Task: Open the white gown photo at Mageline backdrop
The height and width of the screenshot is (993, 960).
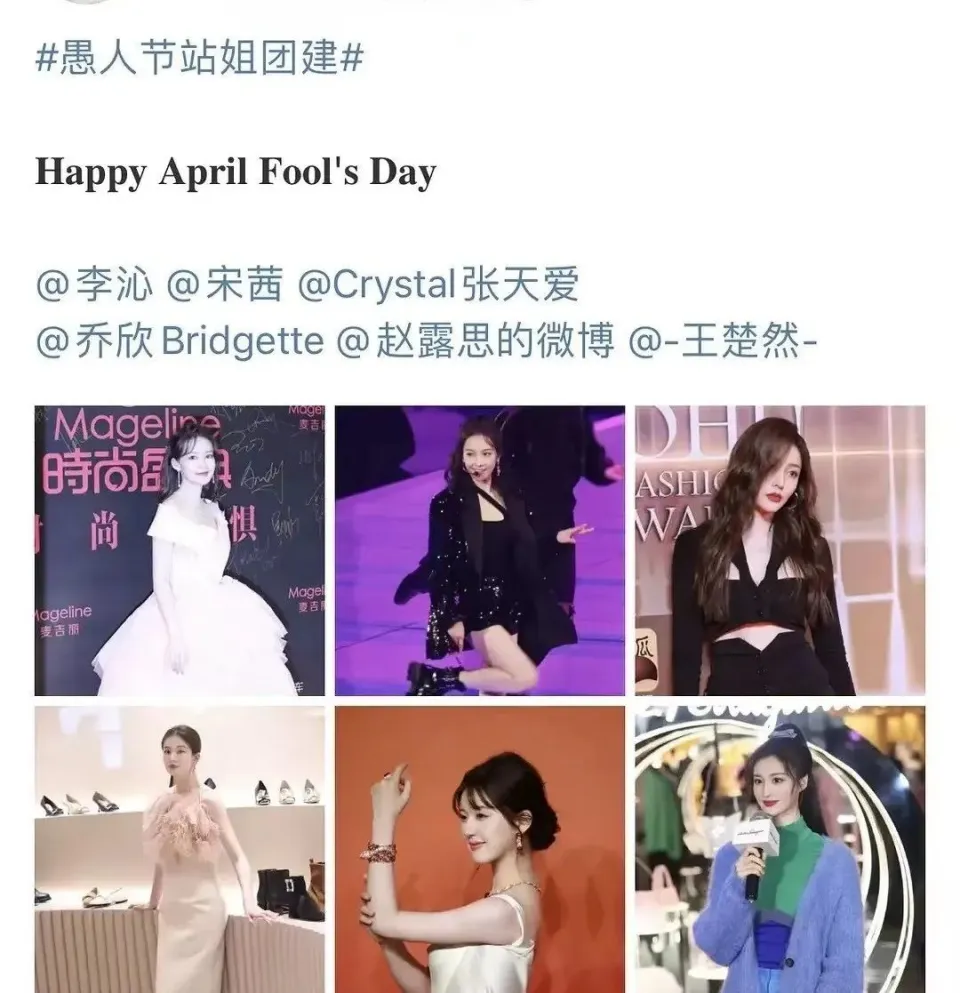Action: tap(180, 550)
